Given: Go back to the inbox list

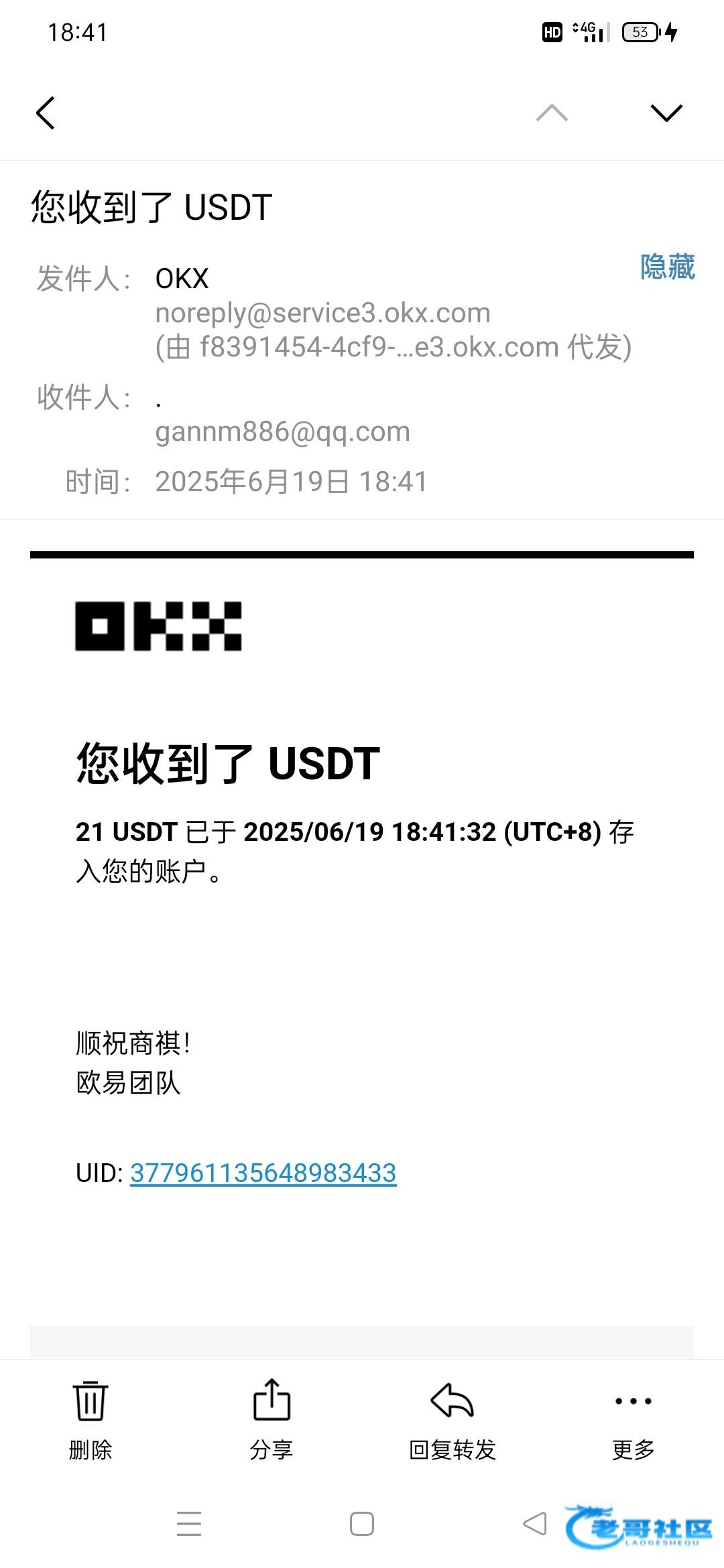Looking at the screenshot, I should [46, 113].
